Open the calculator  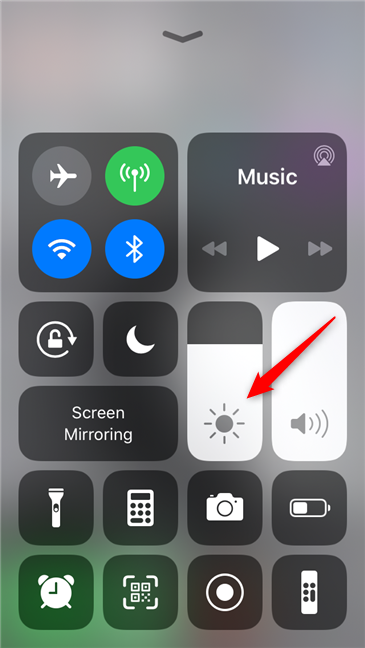tap(141, 507)
